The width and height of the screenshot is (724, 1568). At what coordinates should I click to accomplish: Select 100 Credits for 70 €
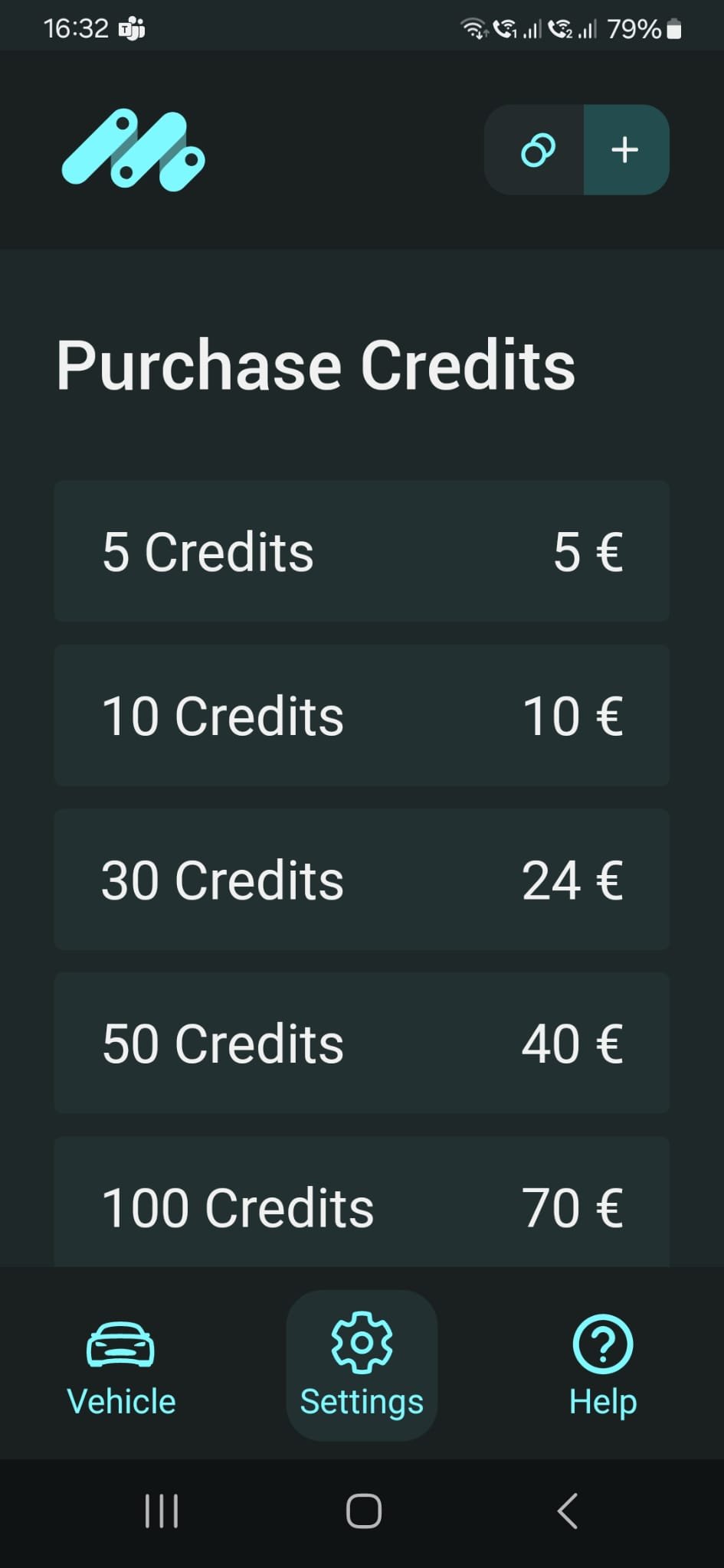pyautogui.click(x=362, y=1202)
